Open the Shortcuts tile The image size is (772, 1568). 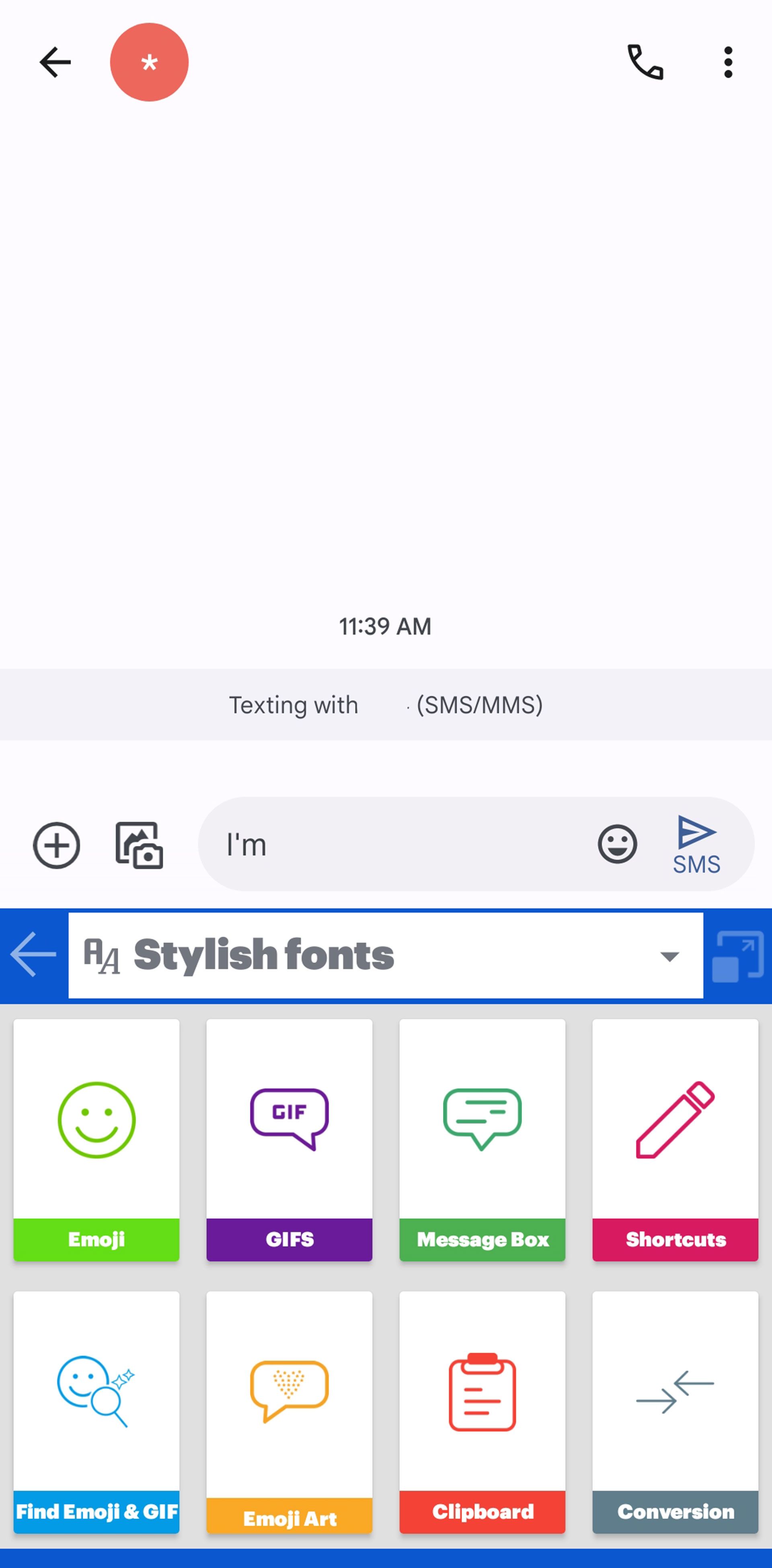675,1139
